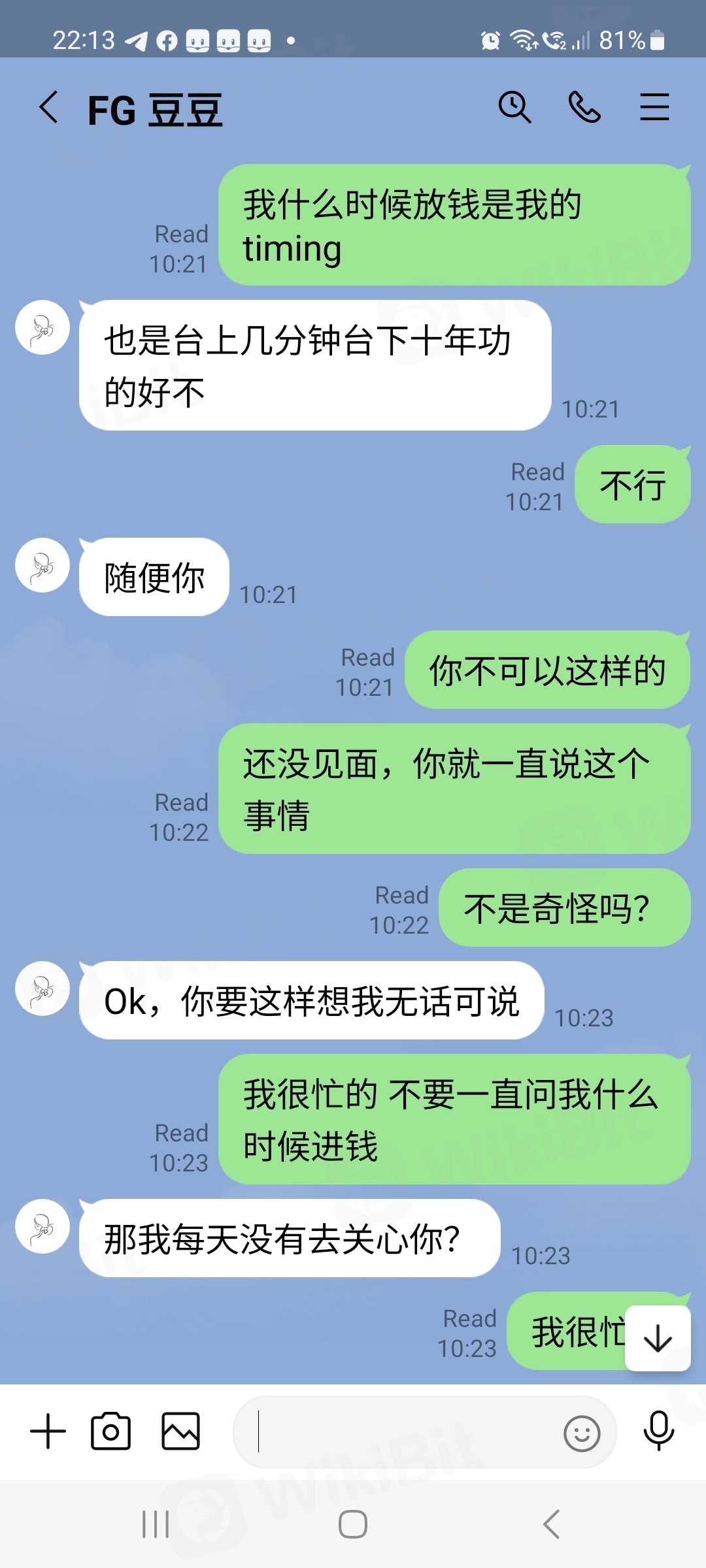The height and width of the screenshot is (1568, 706).
Task: Record a voice message with the microphone
Action: point(658,1431)
